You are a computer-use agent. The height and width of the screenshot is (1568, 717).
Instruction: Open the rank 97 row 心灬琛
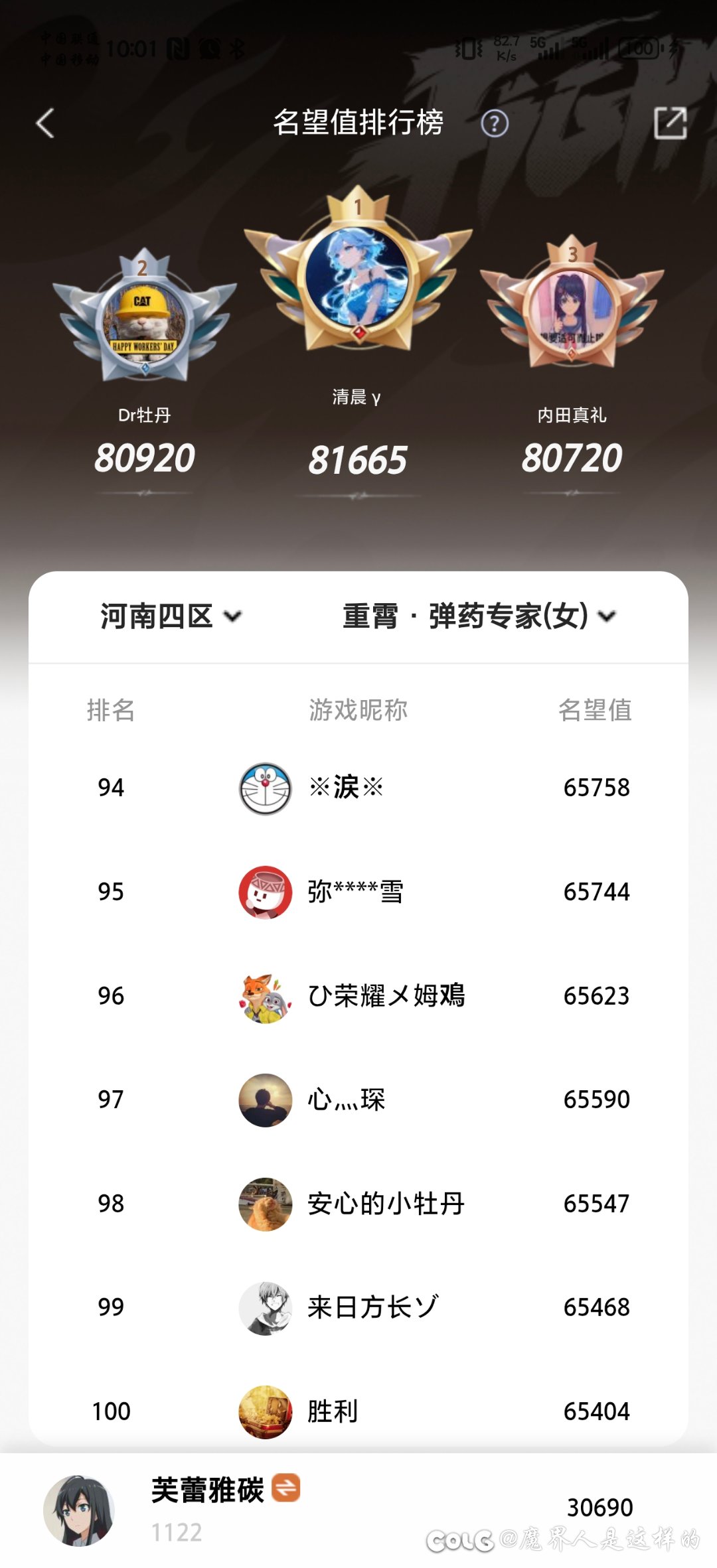click(x=358, y=1100)
